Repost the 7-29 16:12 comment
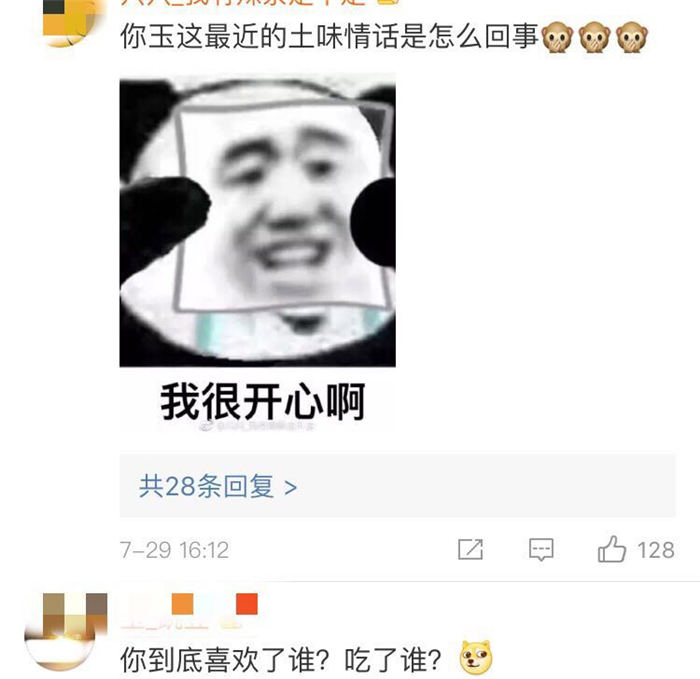This screenshot has width=700, height=679. (x=470, y=549)
